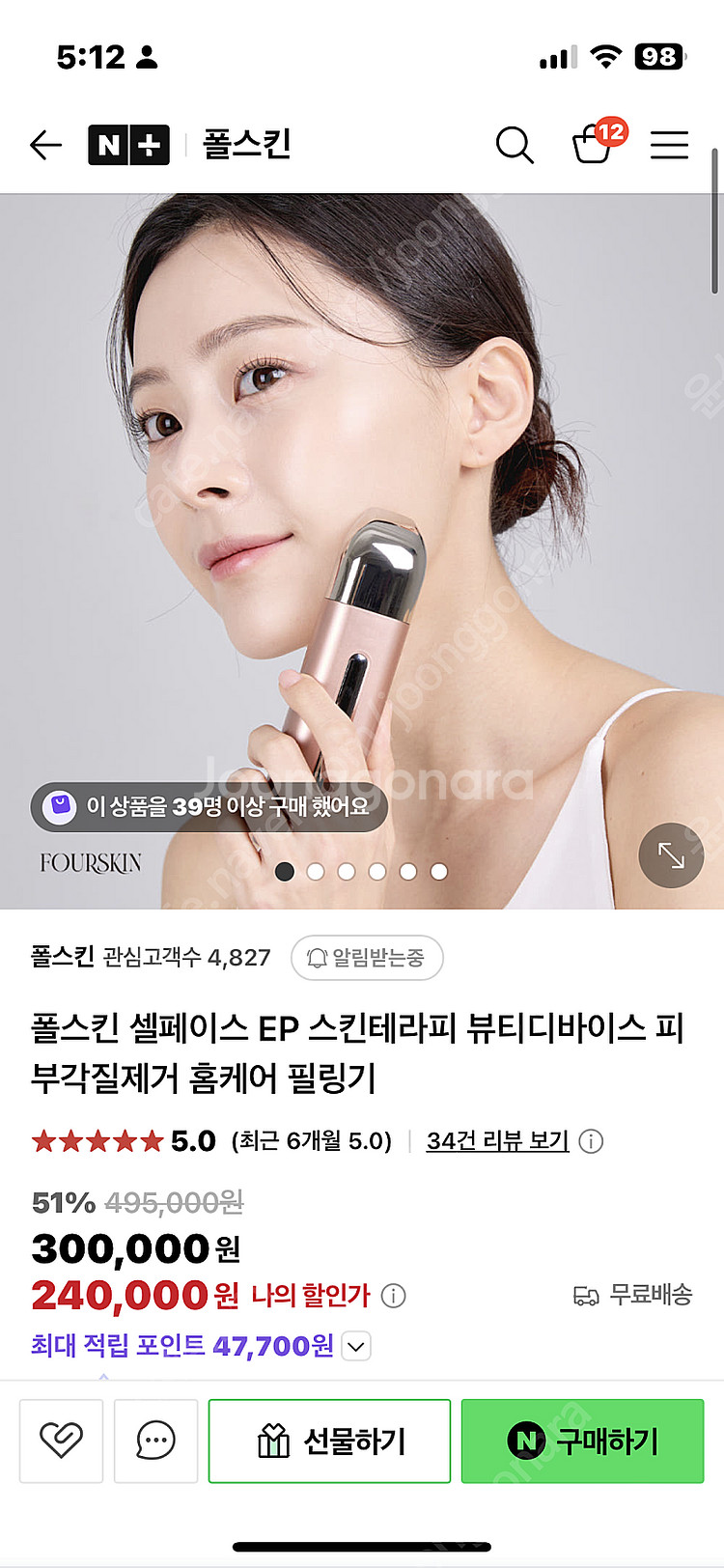Viewport: 724px width, 1568px height.
Task: Open the chat inquiry icon
Action: (155, 1441)
